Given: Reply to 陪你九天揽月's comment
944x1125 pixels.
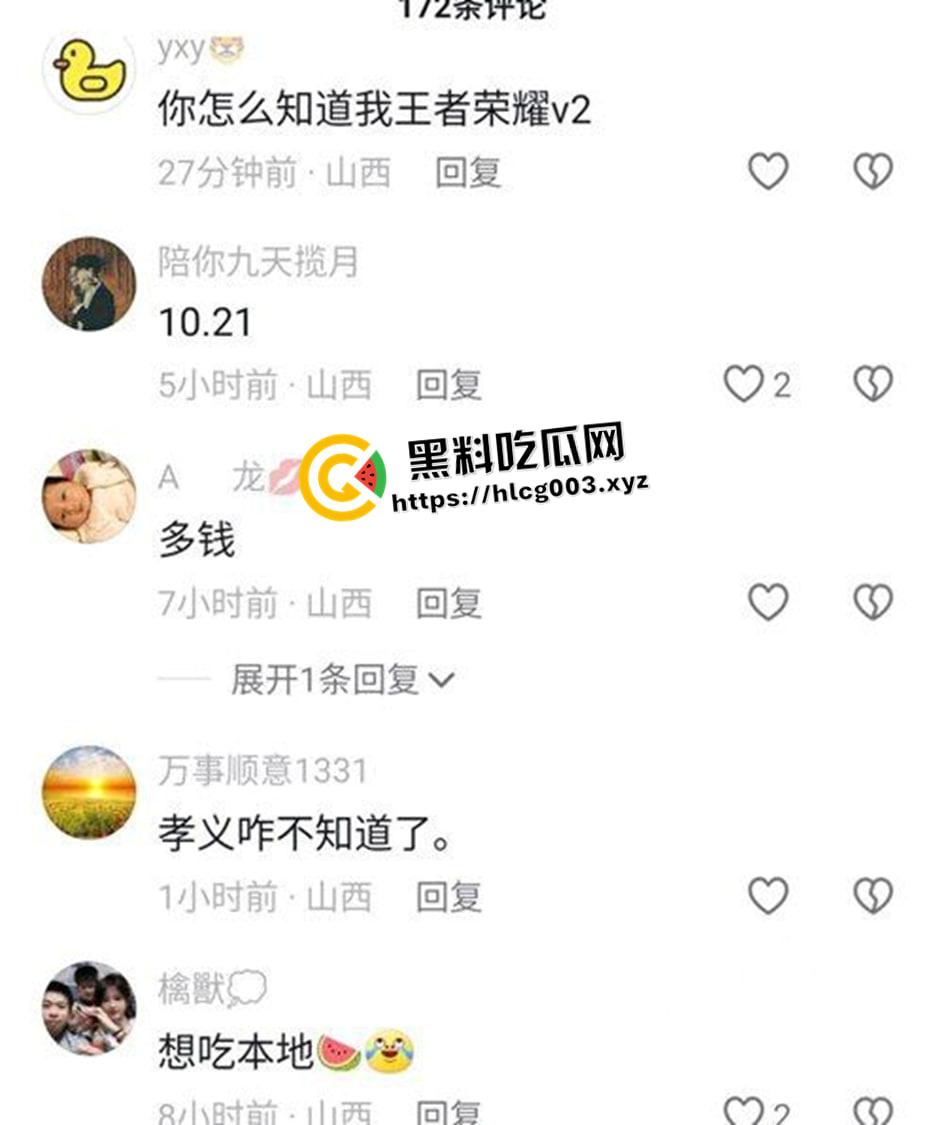Looking at the screenshot, I should point(448,385).
